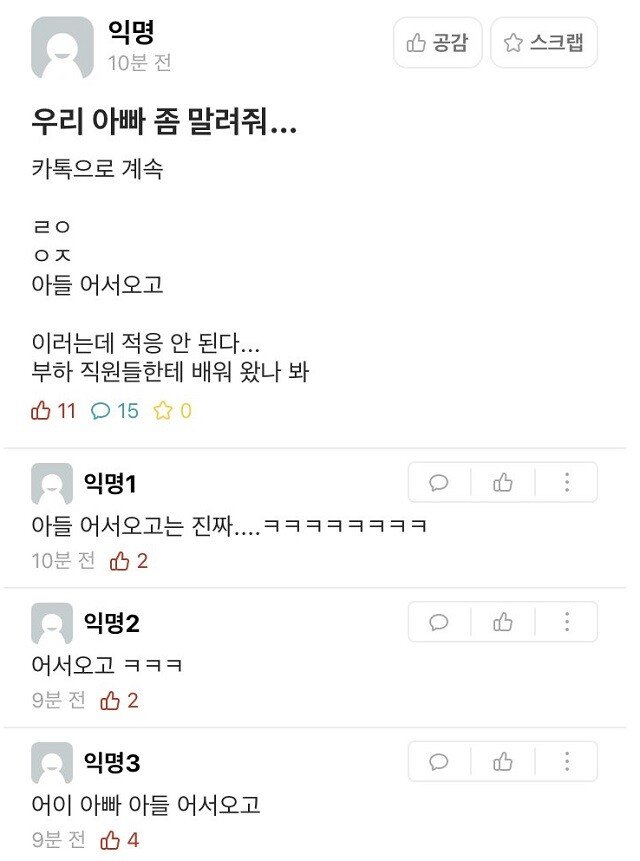Scrap the post with 스크랩 button
The image size is (640, 861).
point(543,43)
